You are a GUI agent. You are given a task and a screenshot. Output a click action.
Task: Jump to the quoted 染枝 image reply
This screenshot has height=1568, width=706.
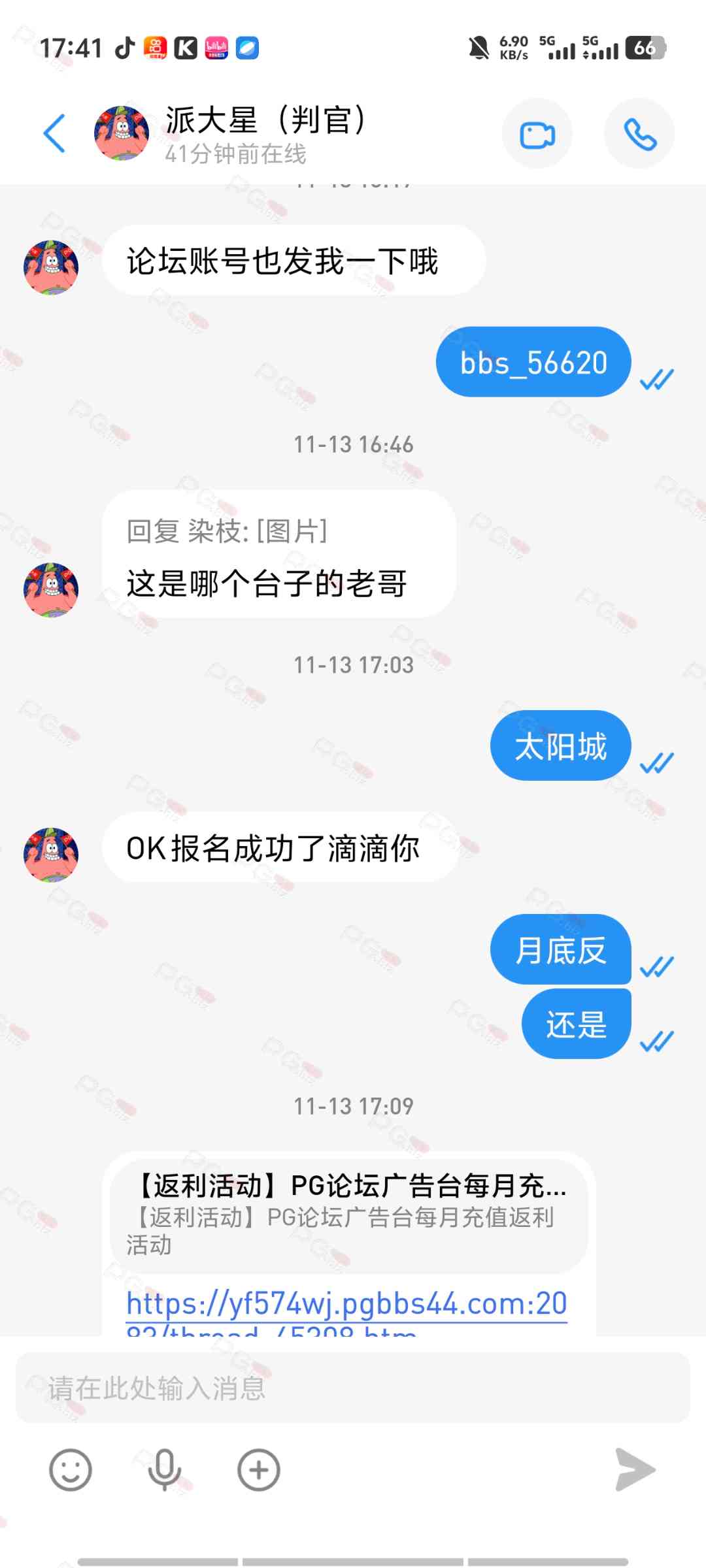(x=227, y=531)
